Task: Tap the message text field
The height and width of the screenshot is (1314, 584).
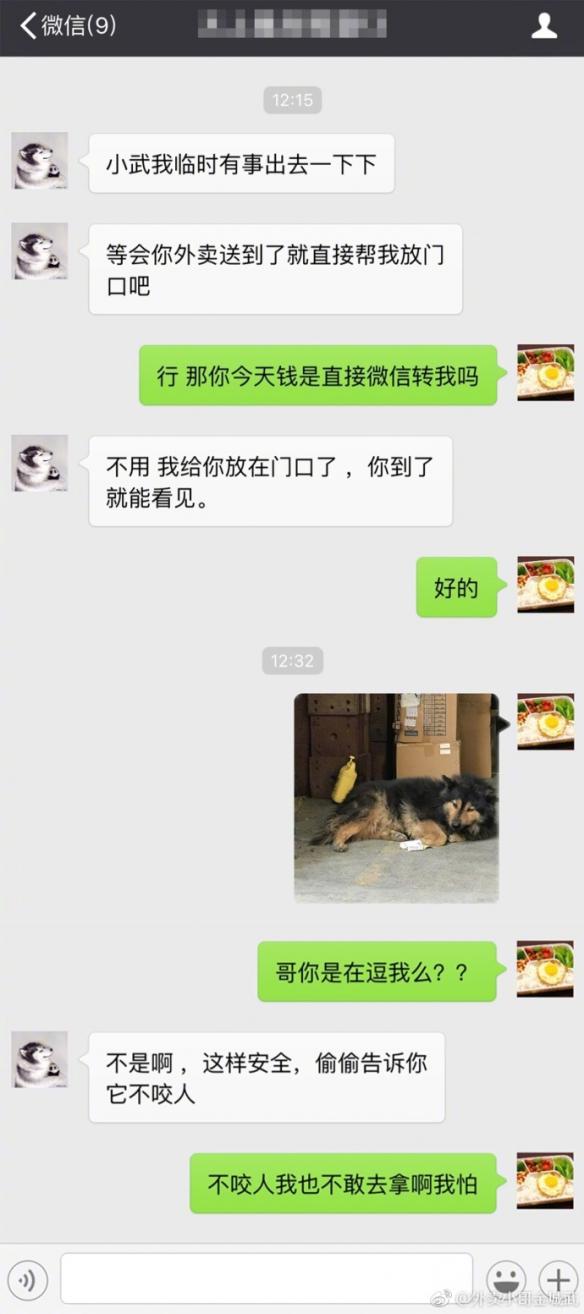Action: (x=266, y=1279)
